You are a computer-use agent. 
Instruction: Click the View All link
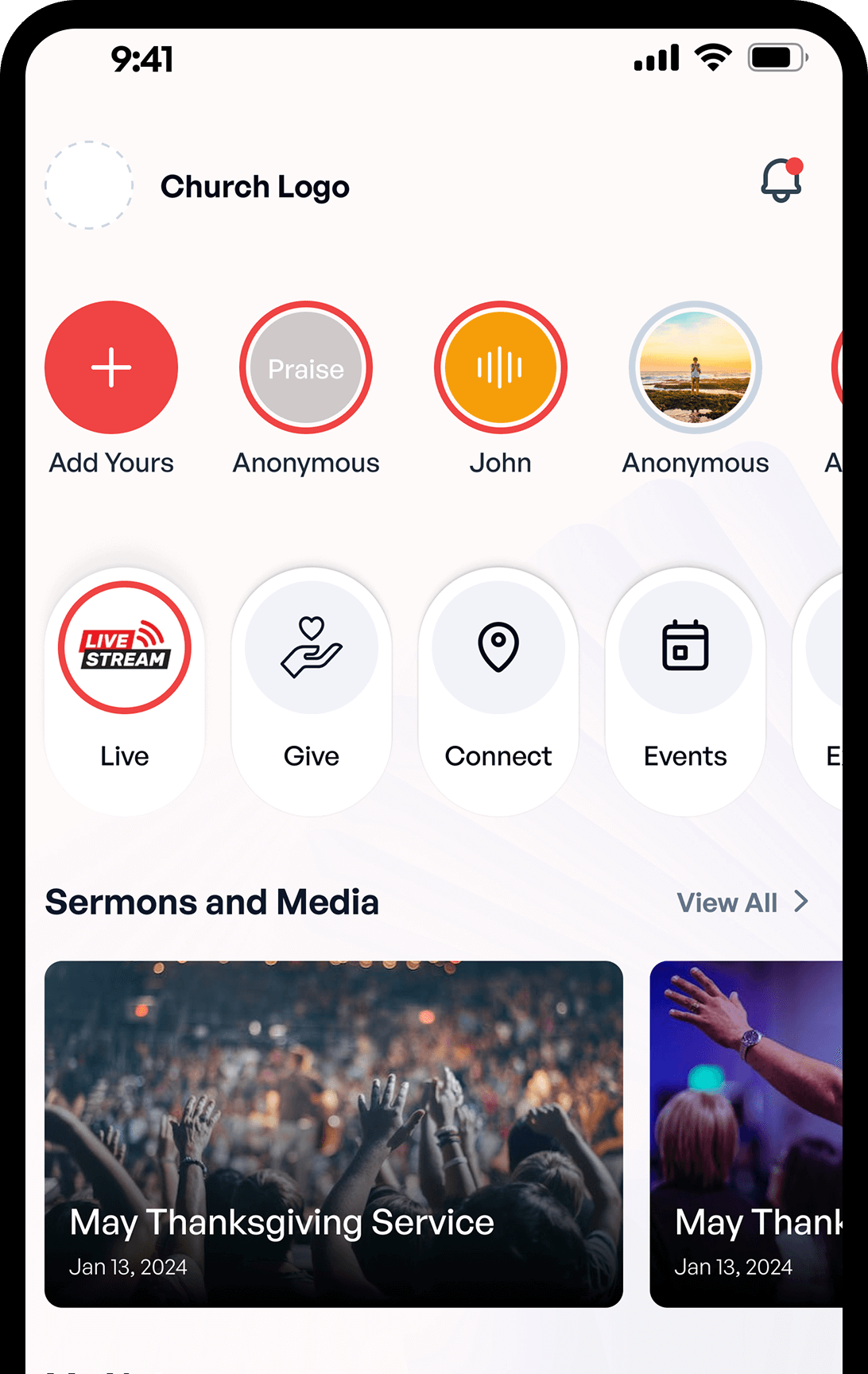tap(727, 901)
